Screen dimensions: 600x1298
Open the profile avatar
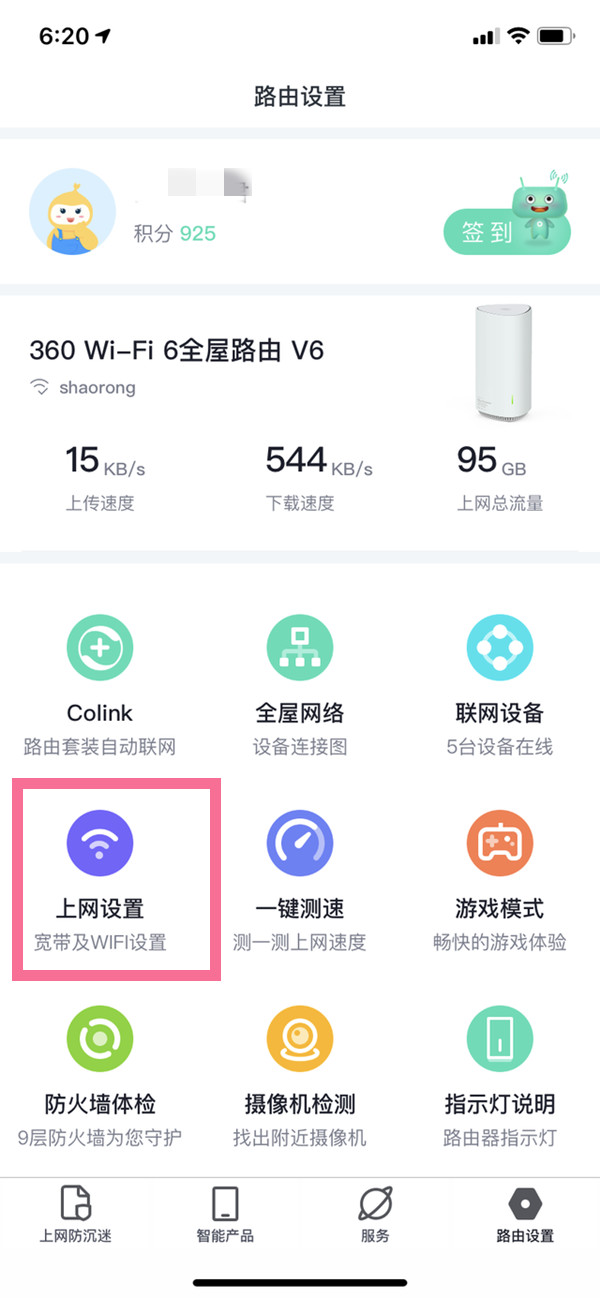coord(72,211)
